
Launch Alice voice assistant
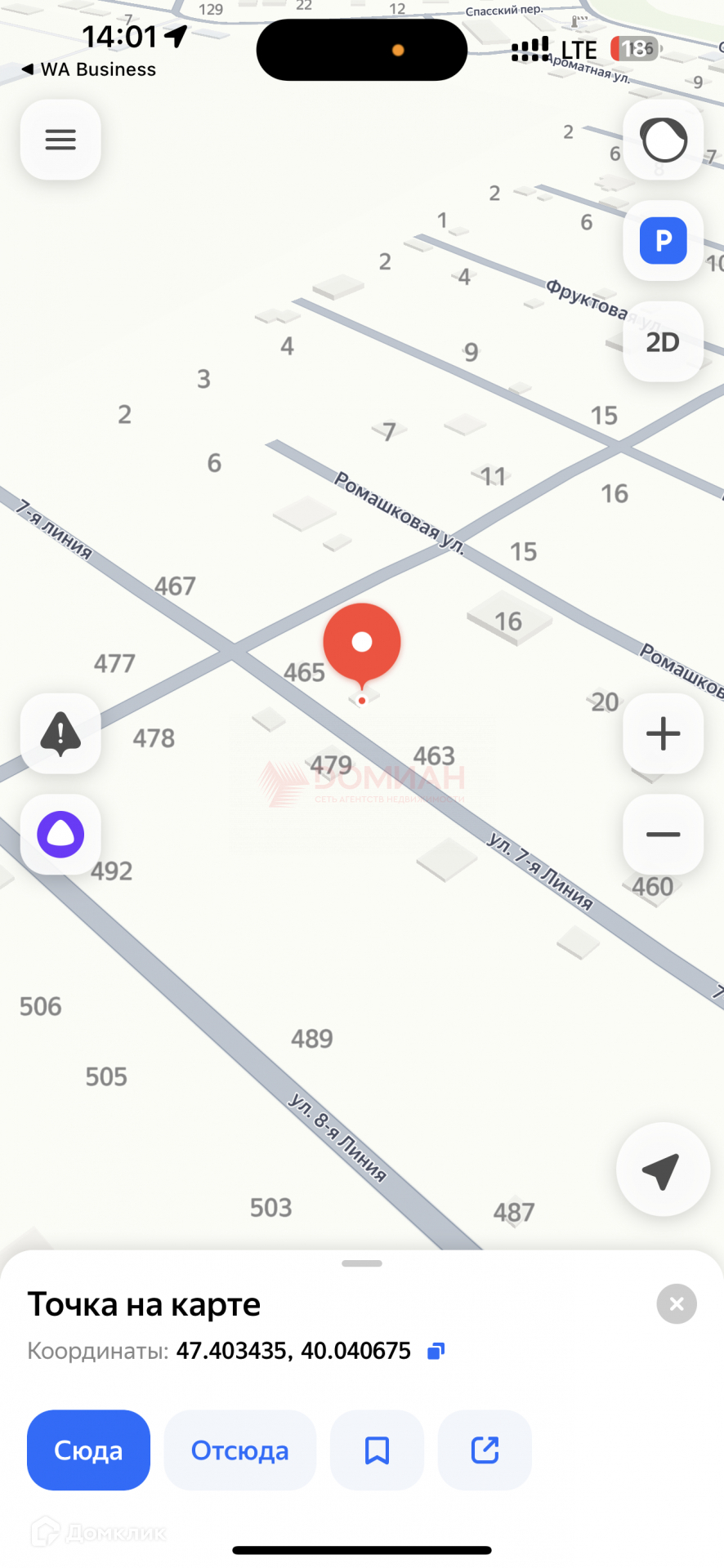60,835
